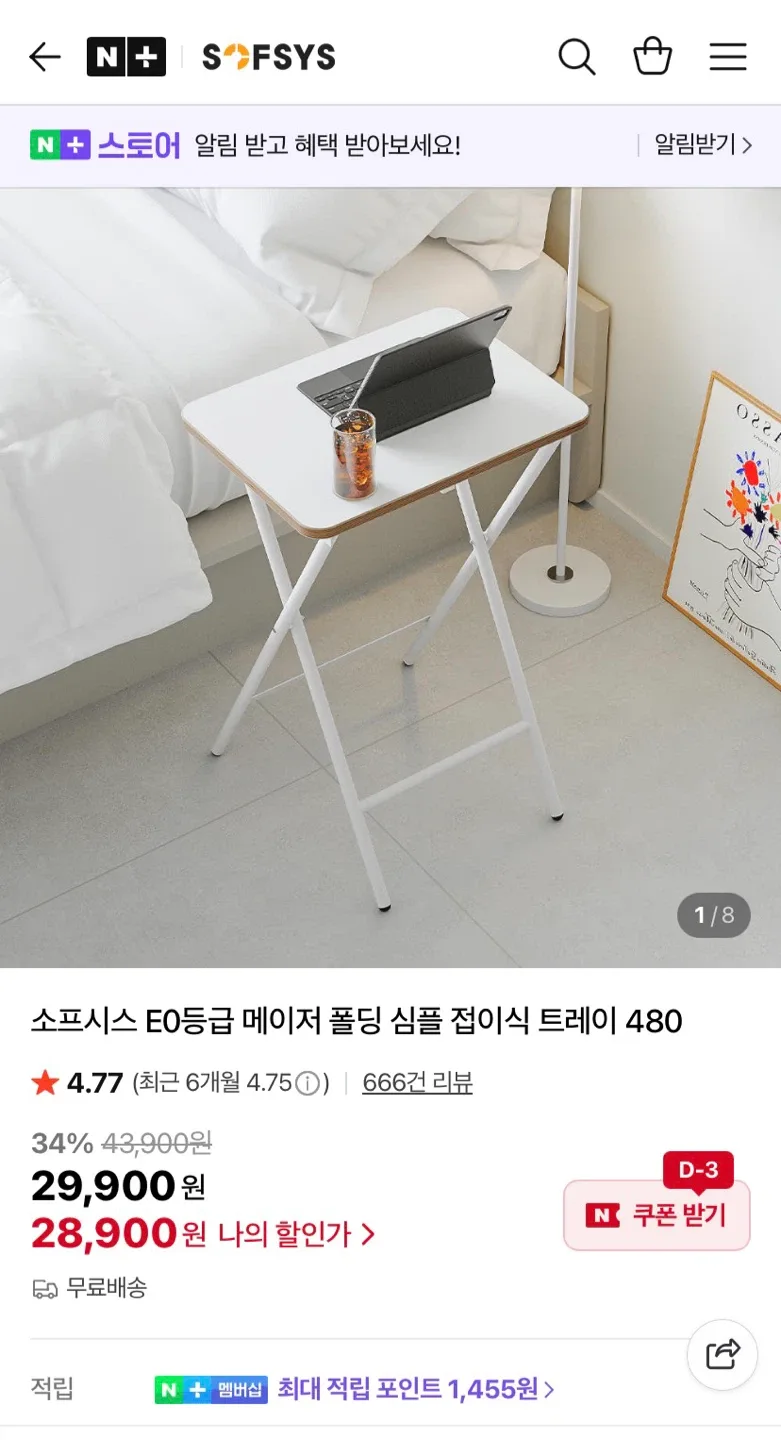The width and height of the screenshot is (781, 1440).
Task: Open the search icon
Action: pos(576,57)
